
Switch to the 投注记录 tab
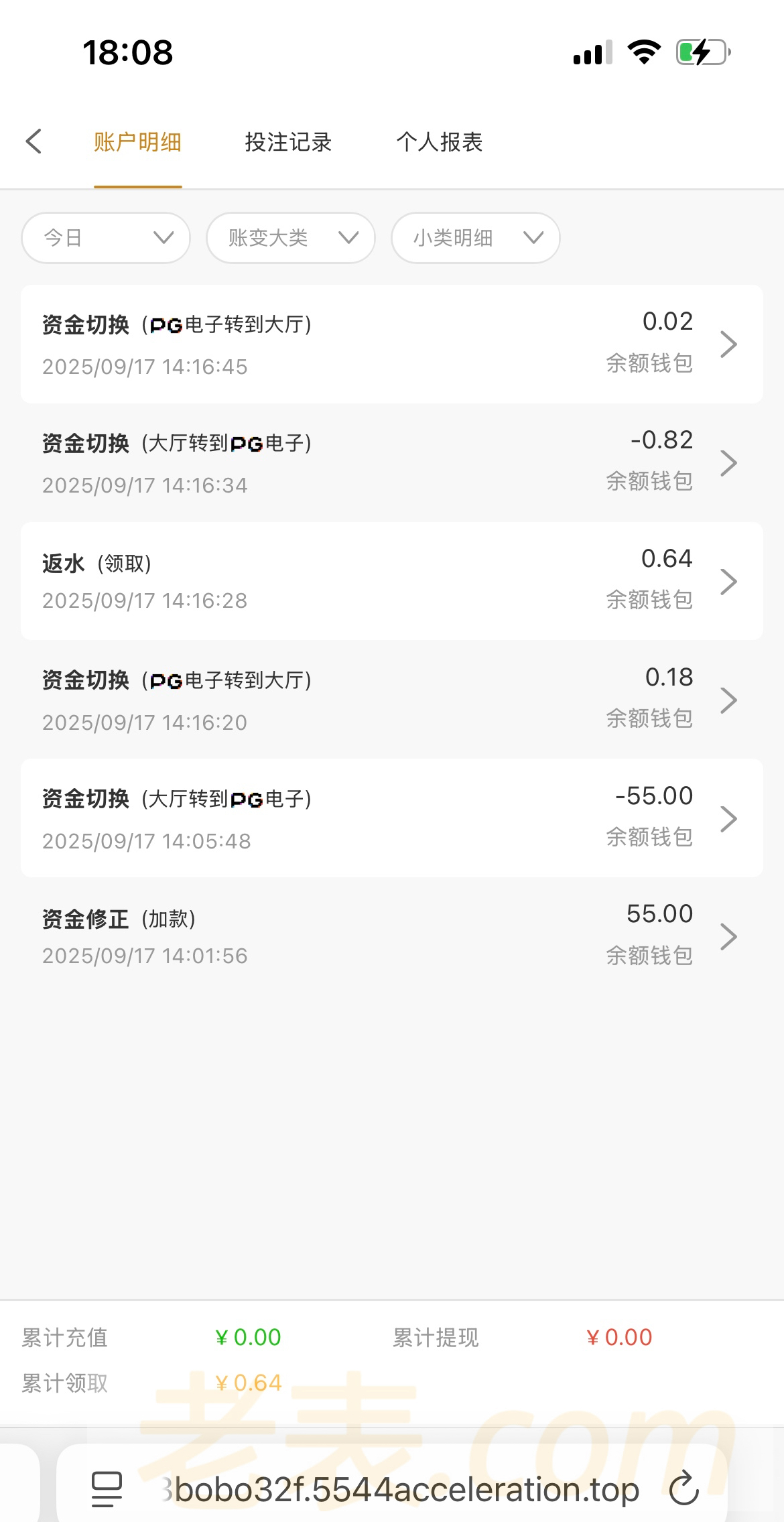tap(288, 142)
